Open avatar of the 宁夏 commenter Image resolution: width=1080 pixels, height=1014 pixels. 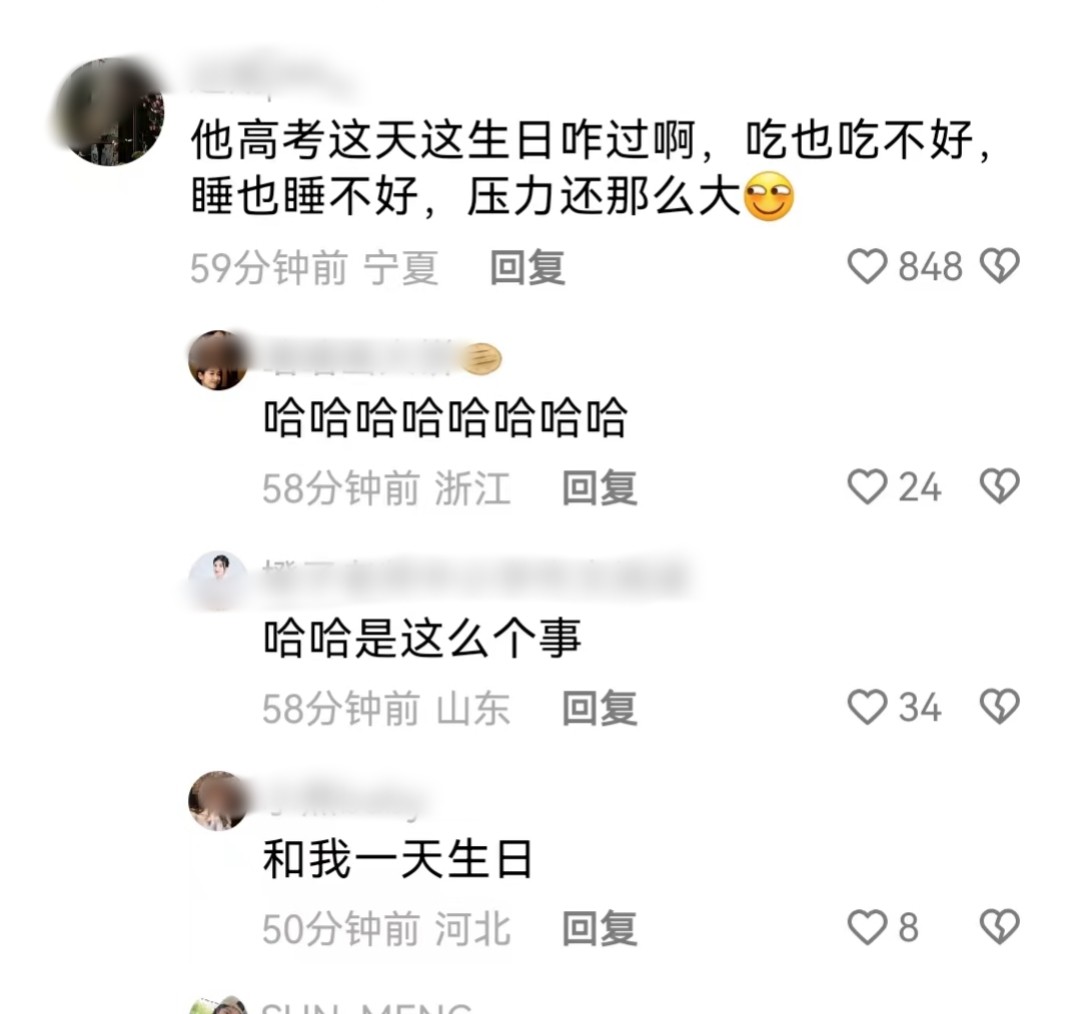click(x=109, y=111)
